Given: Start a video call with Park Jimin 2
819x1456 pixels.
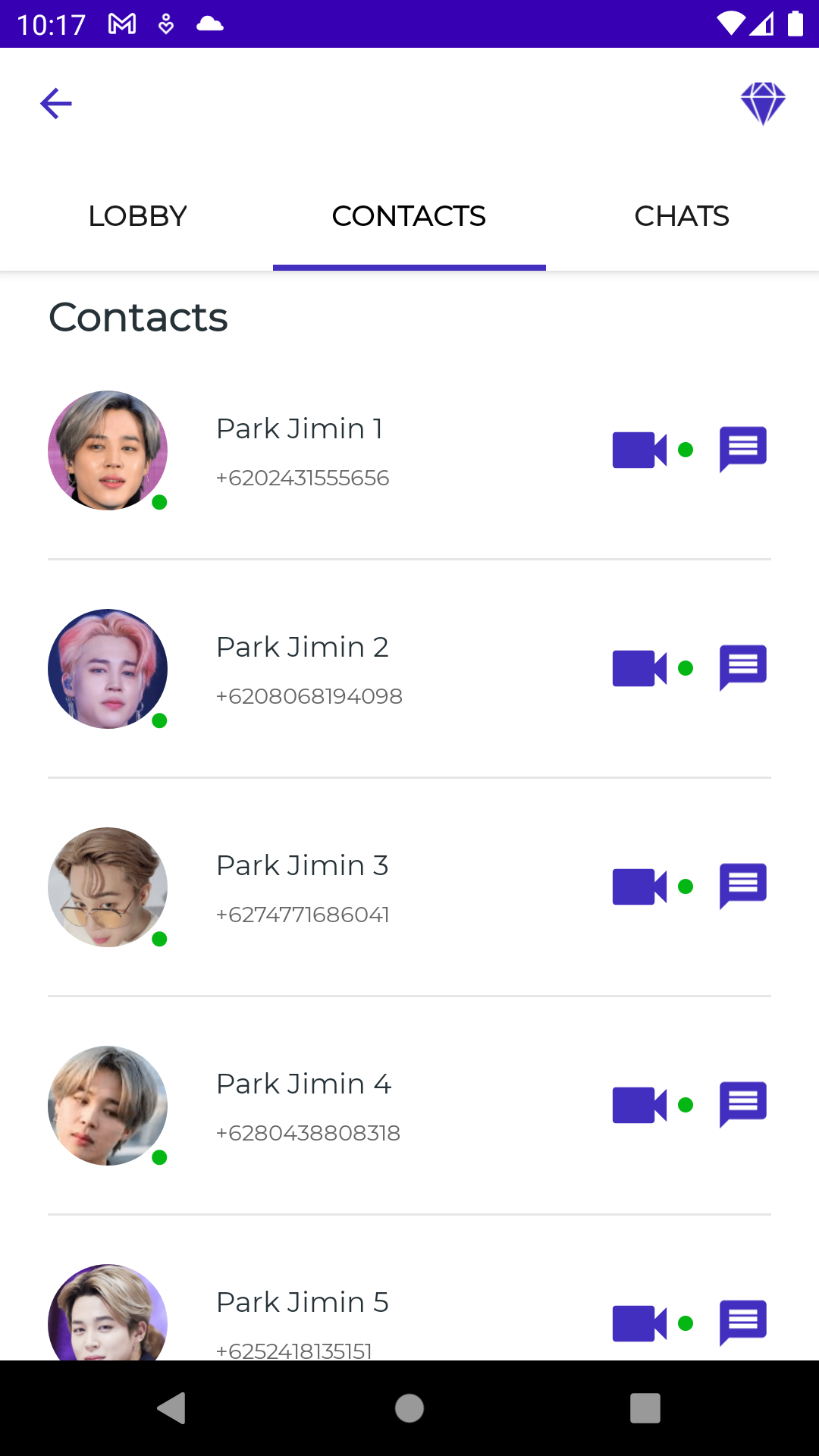Looking at the screenshot, I should pos(639,667).
